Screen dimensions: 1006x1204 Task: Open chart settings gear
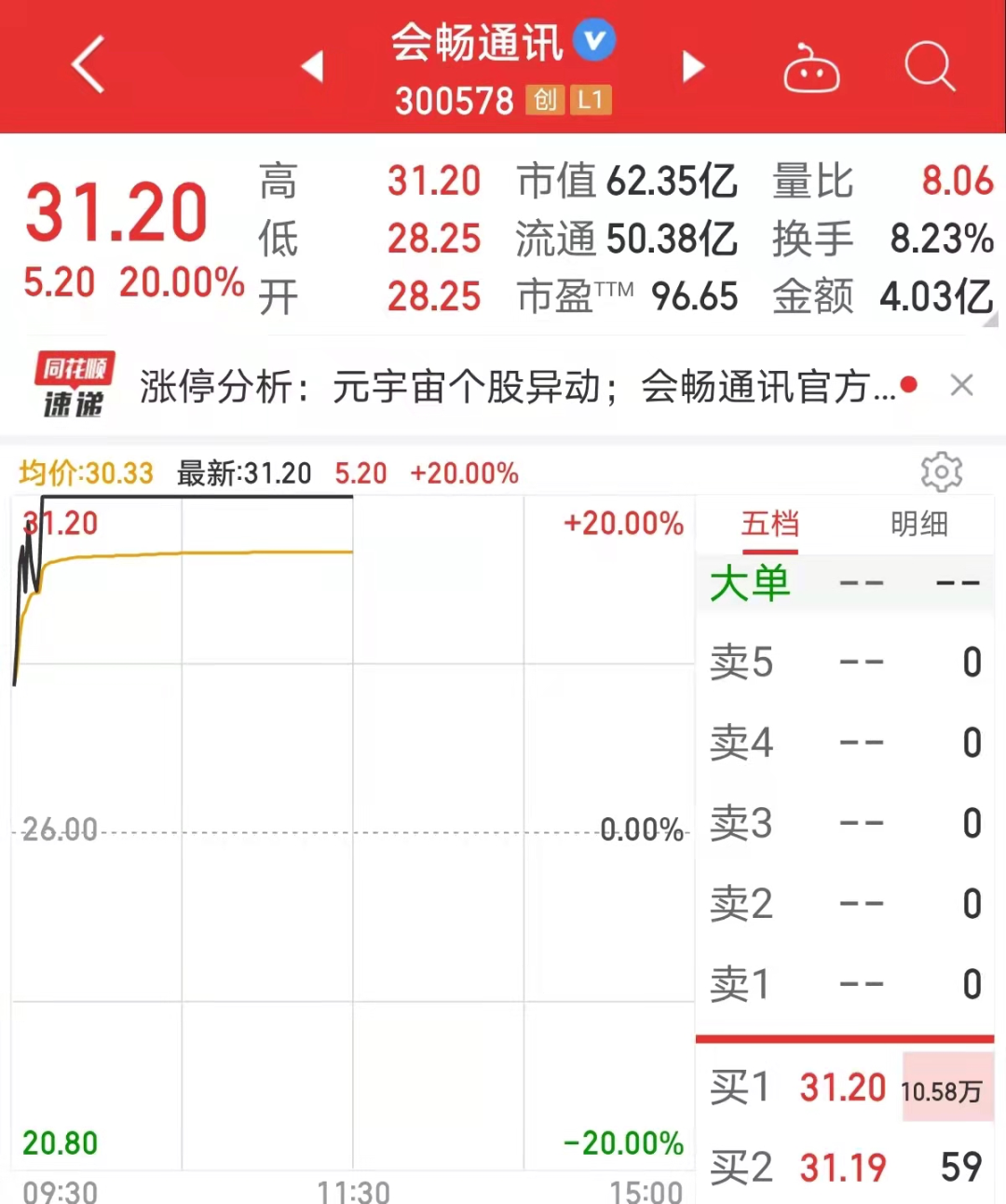(941, 472)
